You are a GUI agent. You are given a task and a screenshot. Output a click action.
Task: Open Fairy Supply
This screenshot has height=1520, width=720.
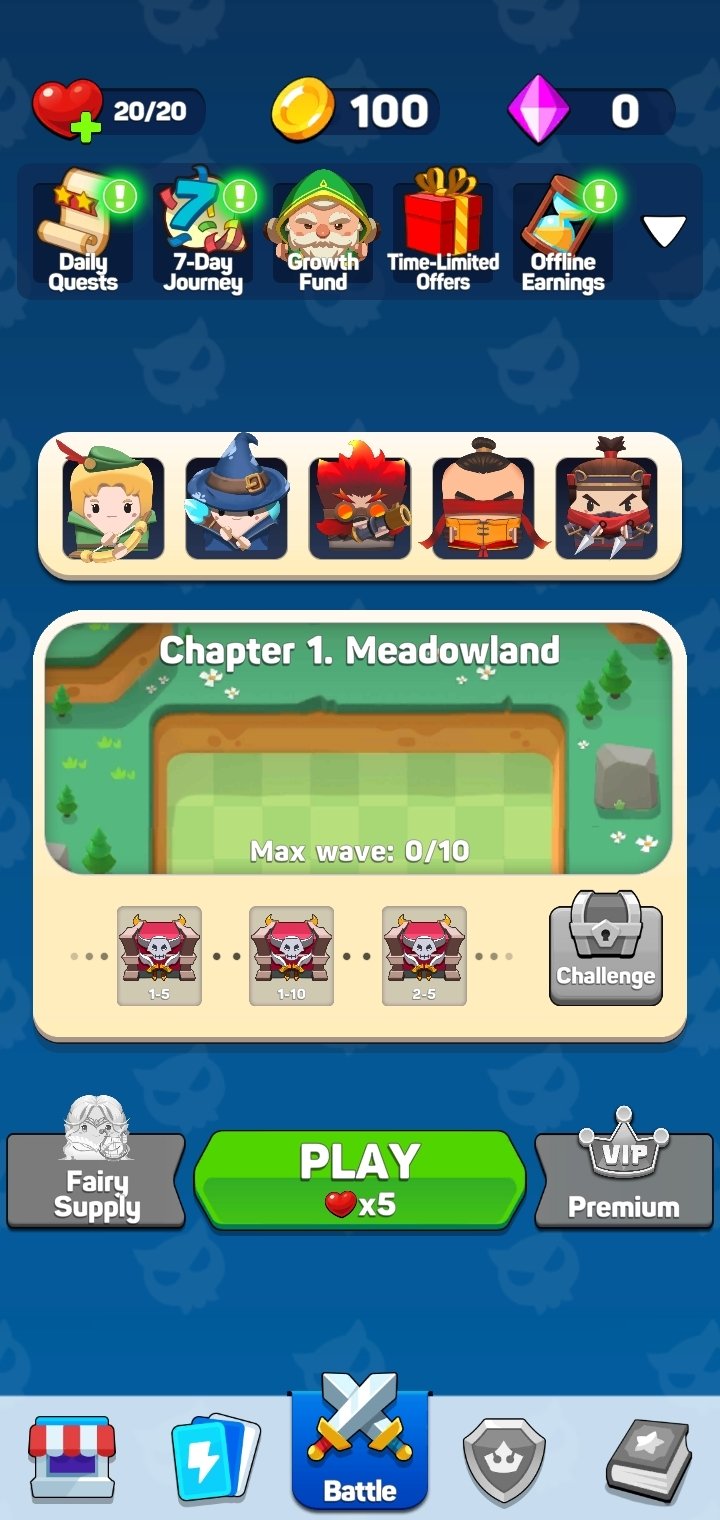point(97,1180)
